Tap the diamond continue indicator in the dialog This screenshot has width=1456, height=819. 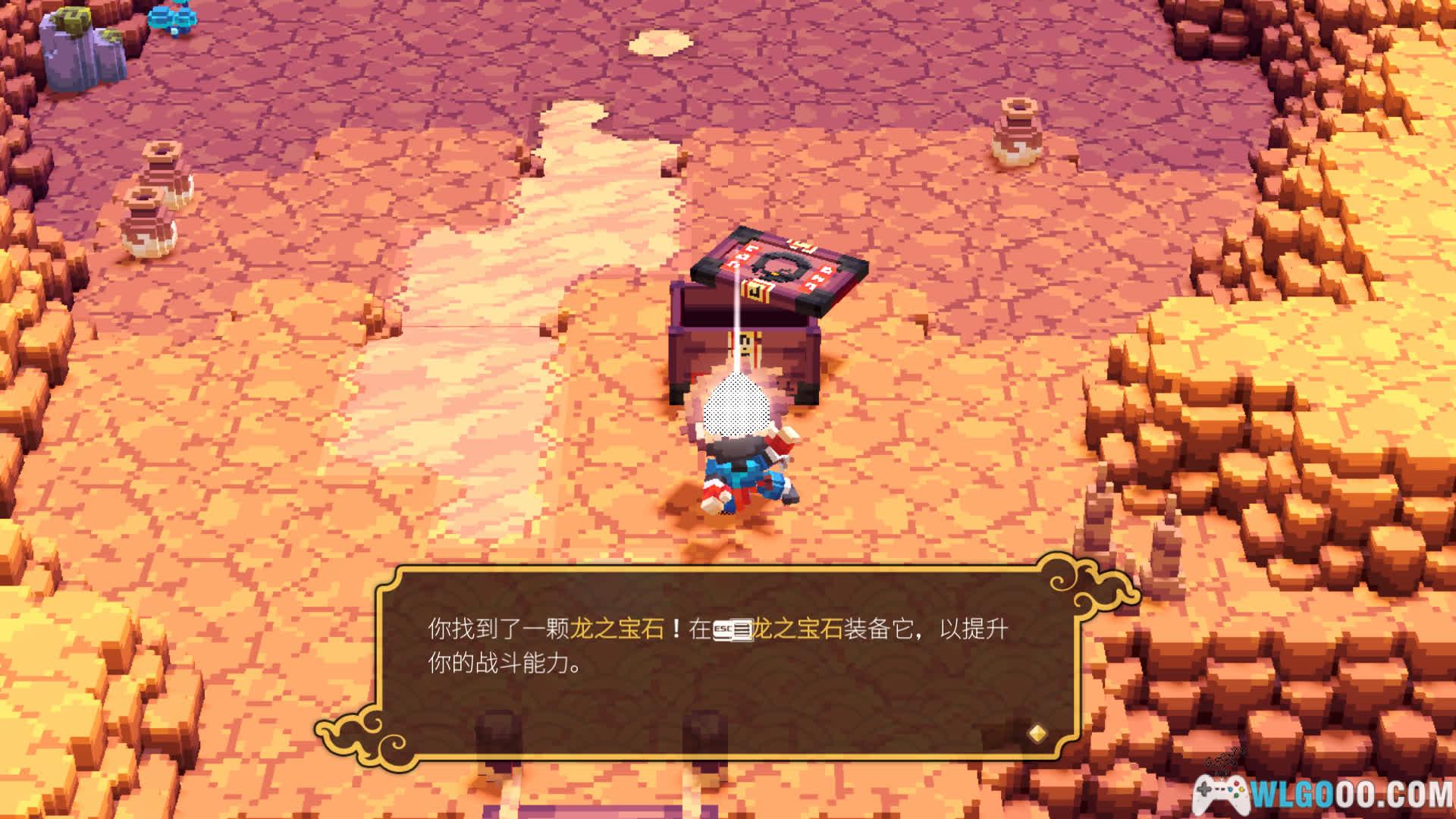1037,733
